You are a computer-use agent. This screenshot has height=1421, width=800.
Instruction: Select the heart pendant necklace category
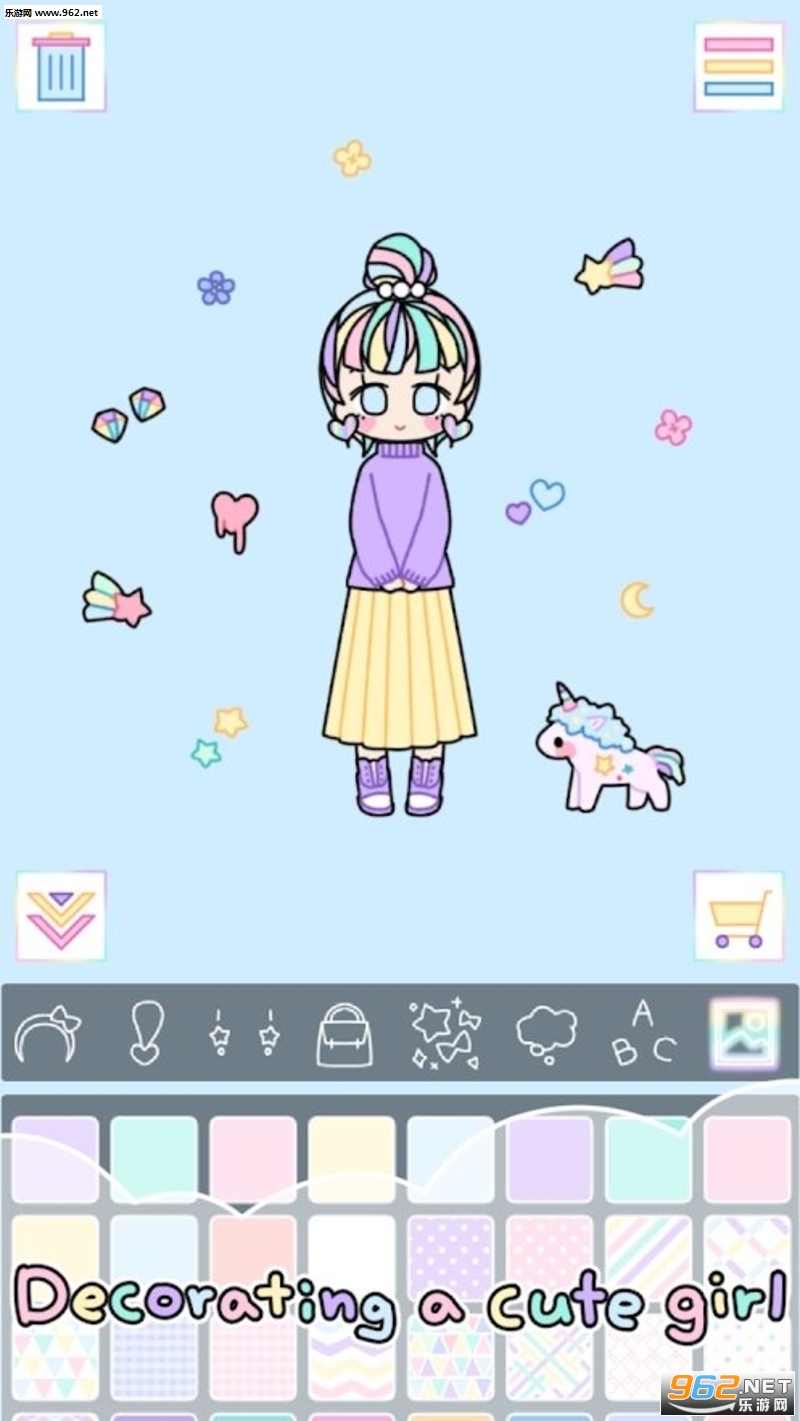point(145,1033)
